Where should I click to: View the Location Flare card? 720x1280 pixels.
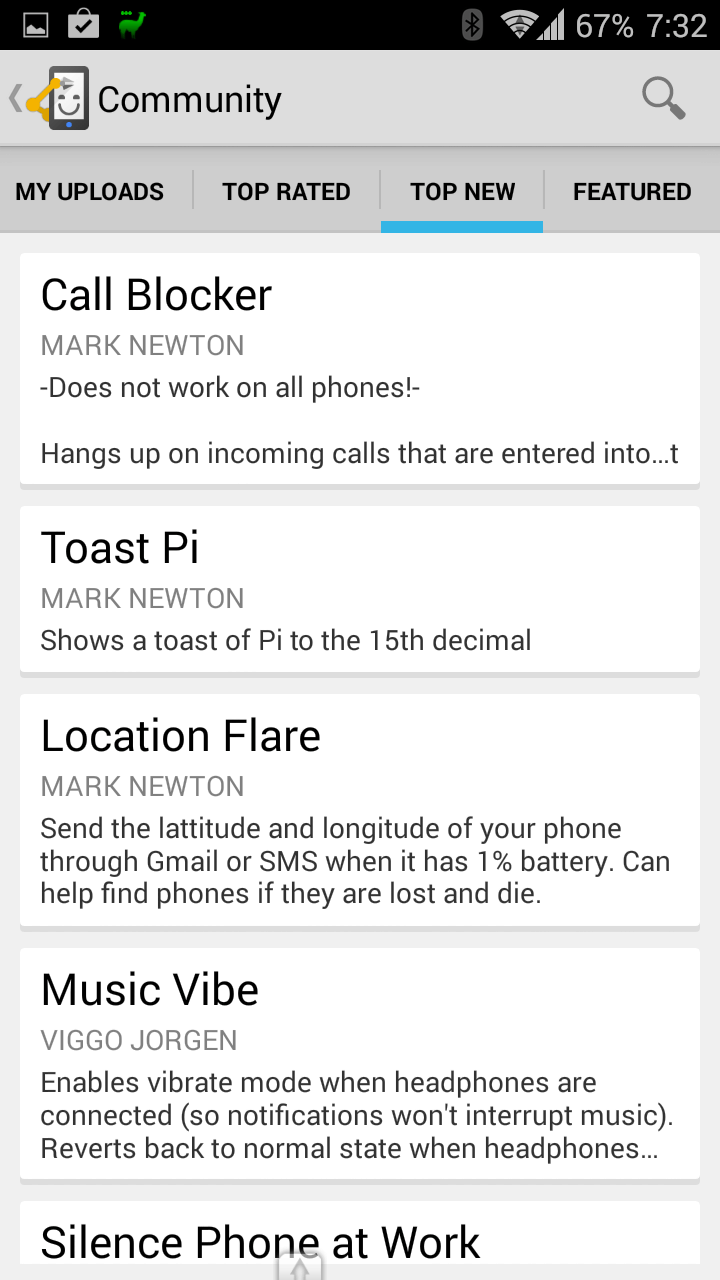coord(360,811)
